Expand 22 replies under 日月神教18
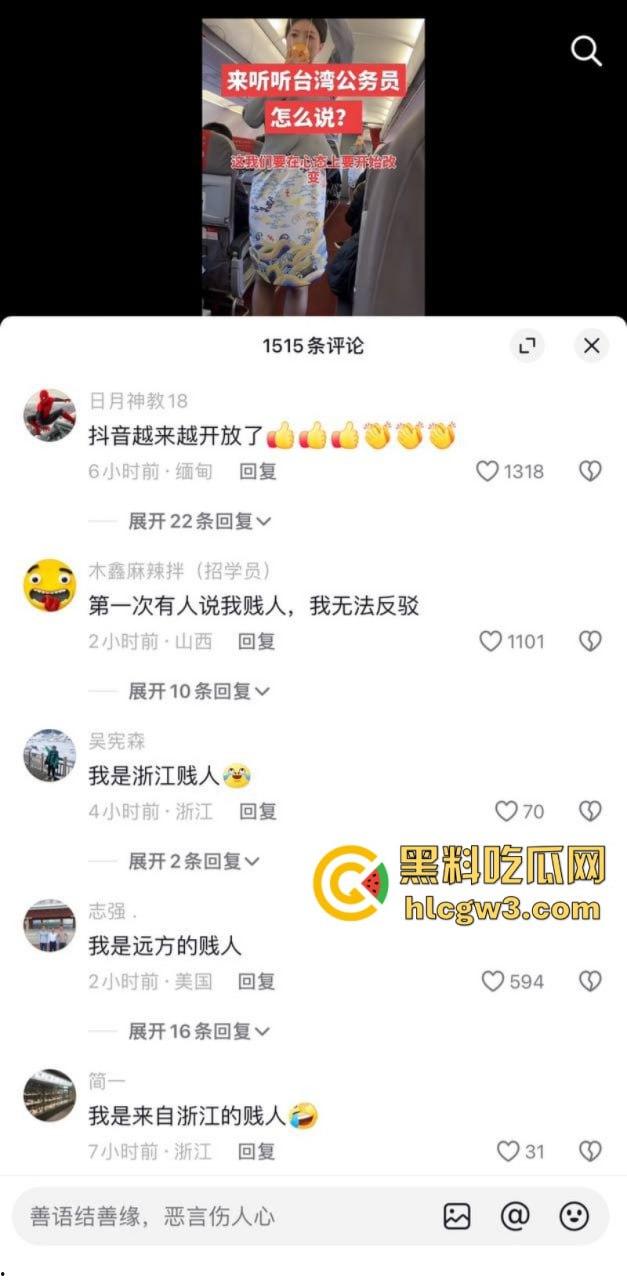 200,521
